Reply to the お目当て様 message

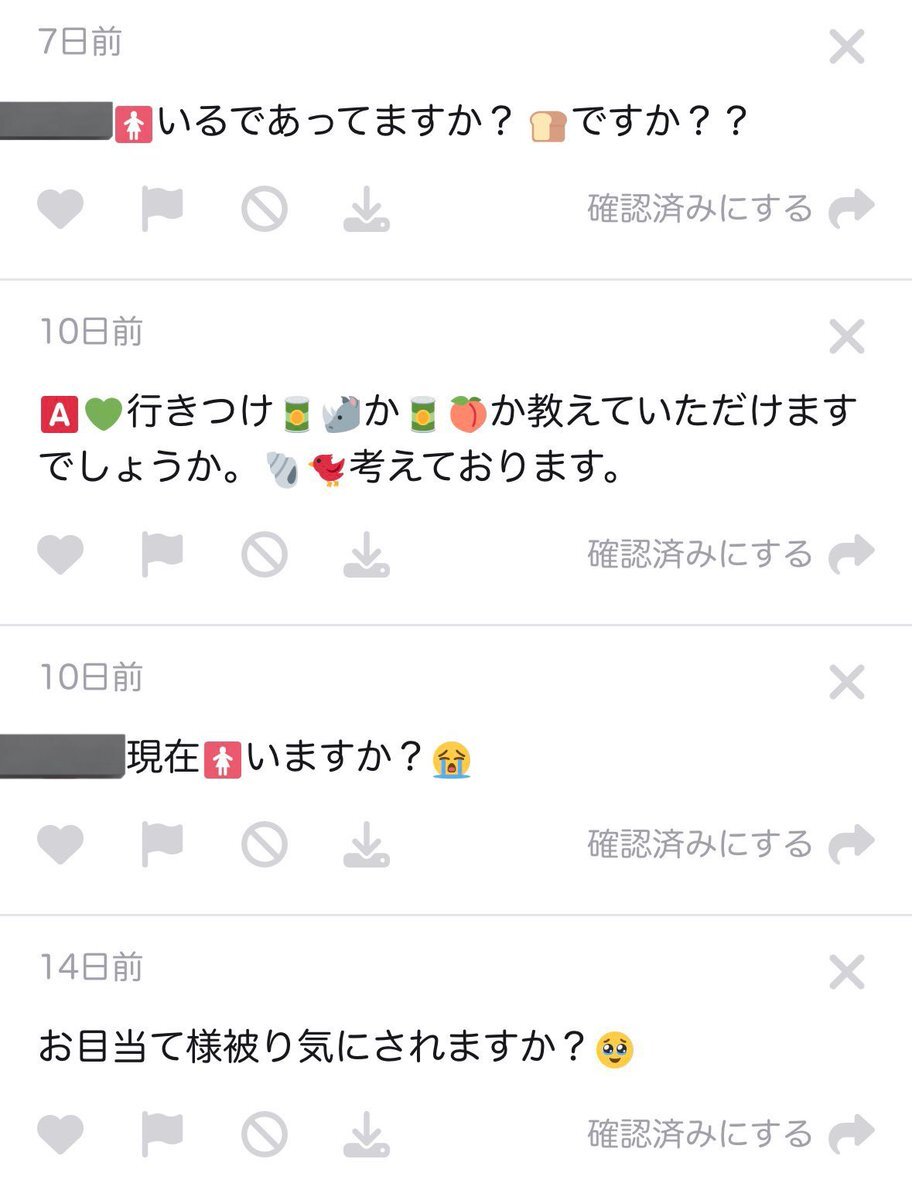point(852,1135)
